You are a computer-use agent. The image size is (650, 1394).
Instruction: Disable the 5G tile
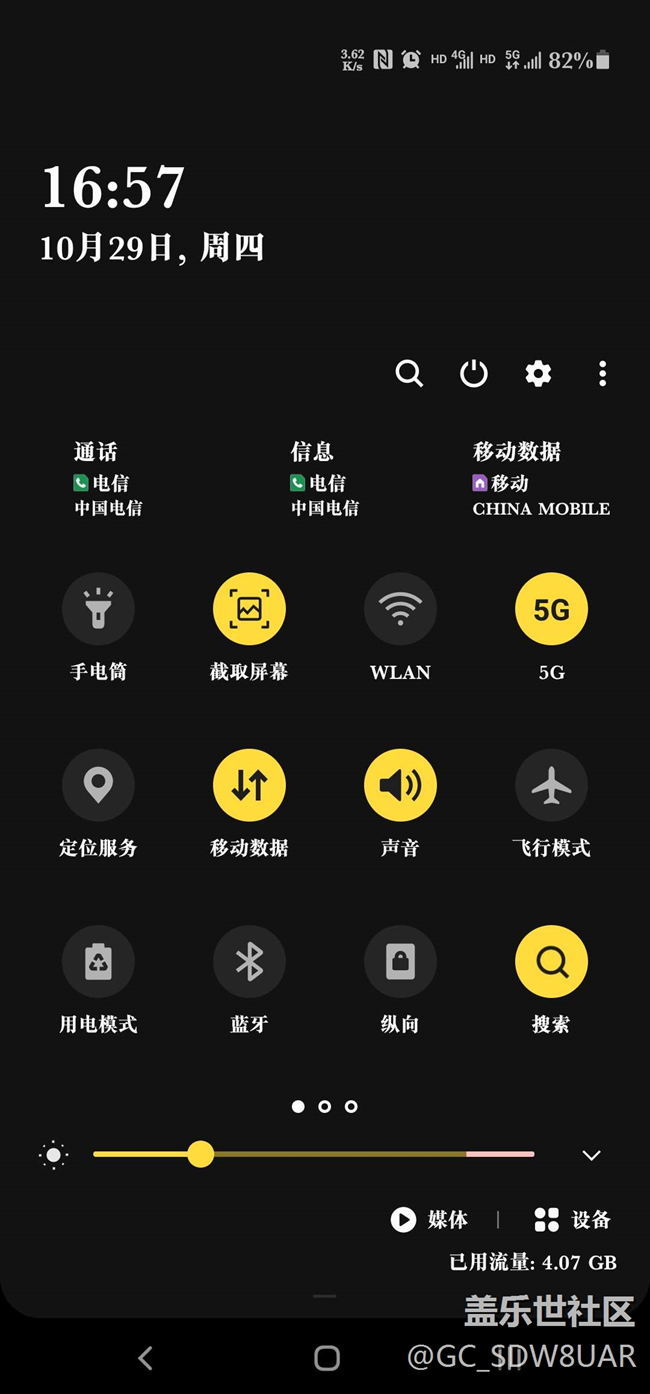(551, 609)
